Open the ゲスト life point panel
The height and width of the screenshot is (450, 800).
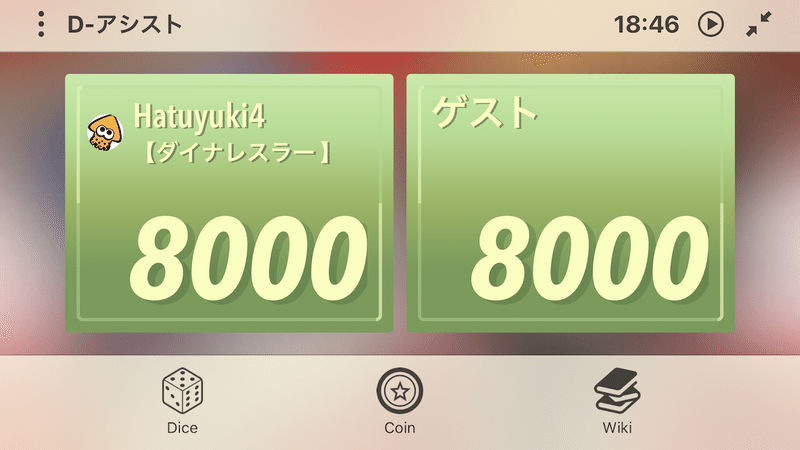570,203
